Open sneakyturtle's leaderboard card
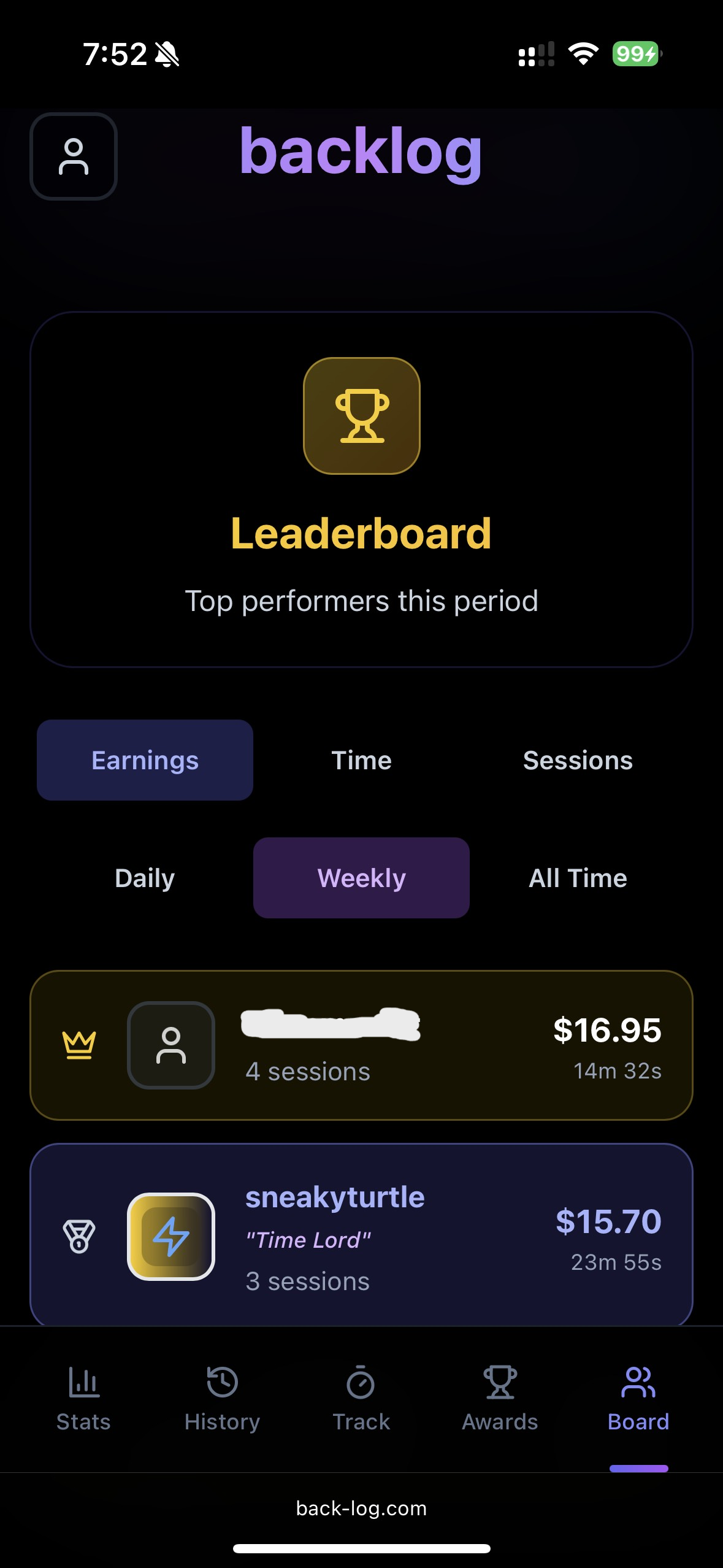 [361, 1234]
